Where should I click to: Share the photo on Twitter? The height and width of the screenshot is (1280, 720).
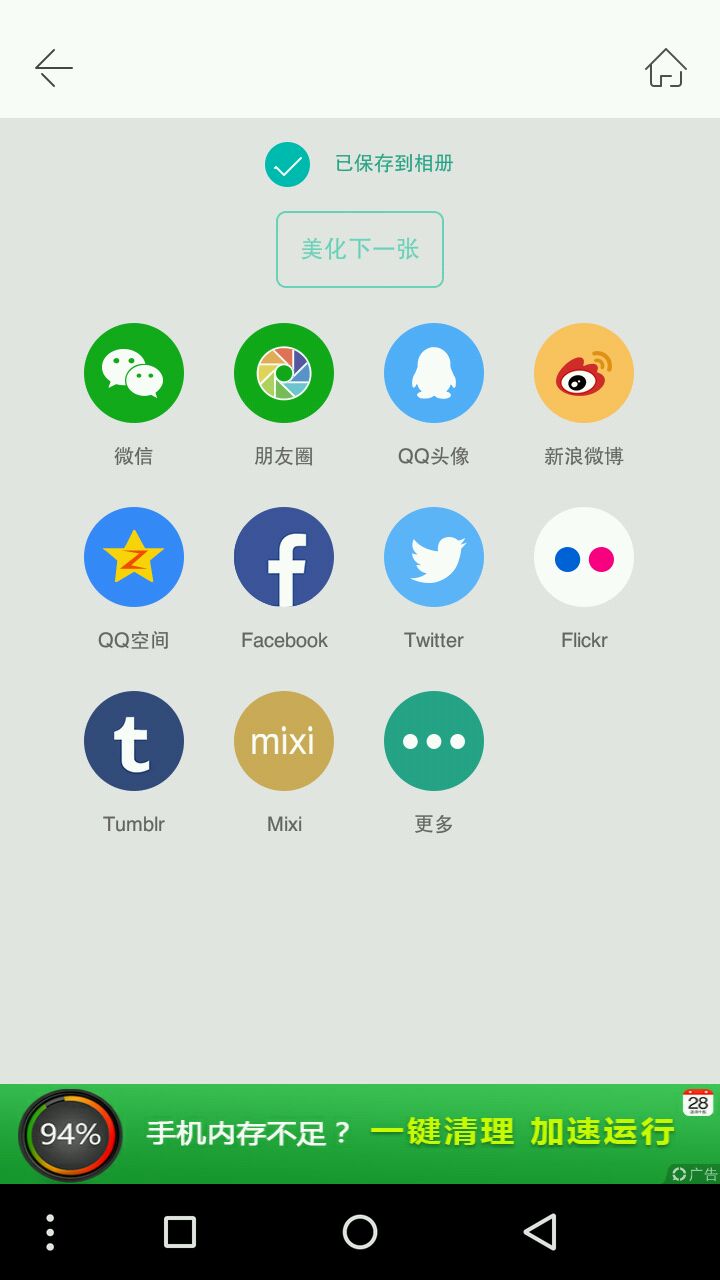coord(434,557)
